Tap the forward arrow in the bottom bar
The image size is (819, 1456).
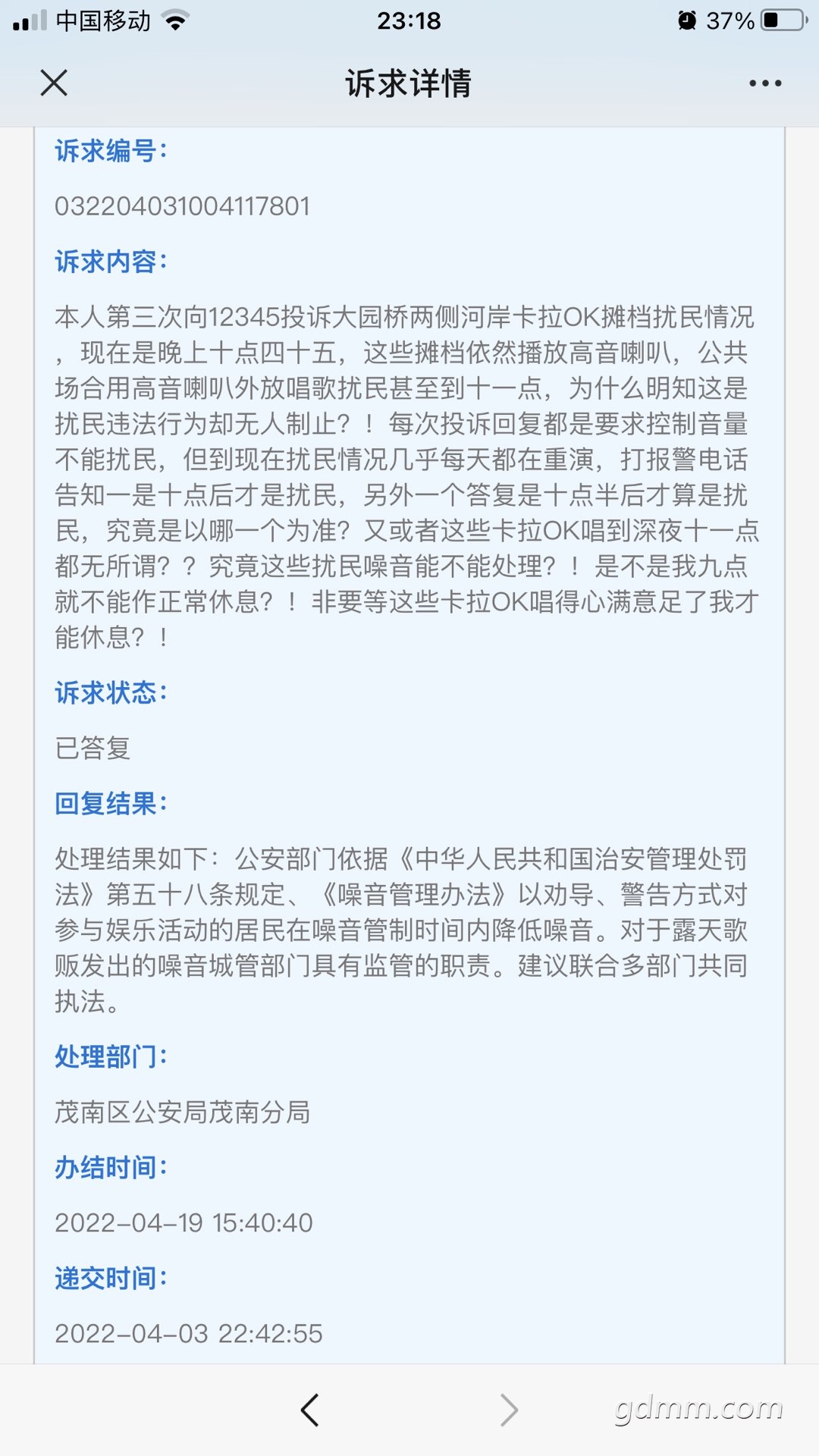[509, 1410]
